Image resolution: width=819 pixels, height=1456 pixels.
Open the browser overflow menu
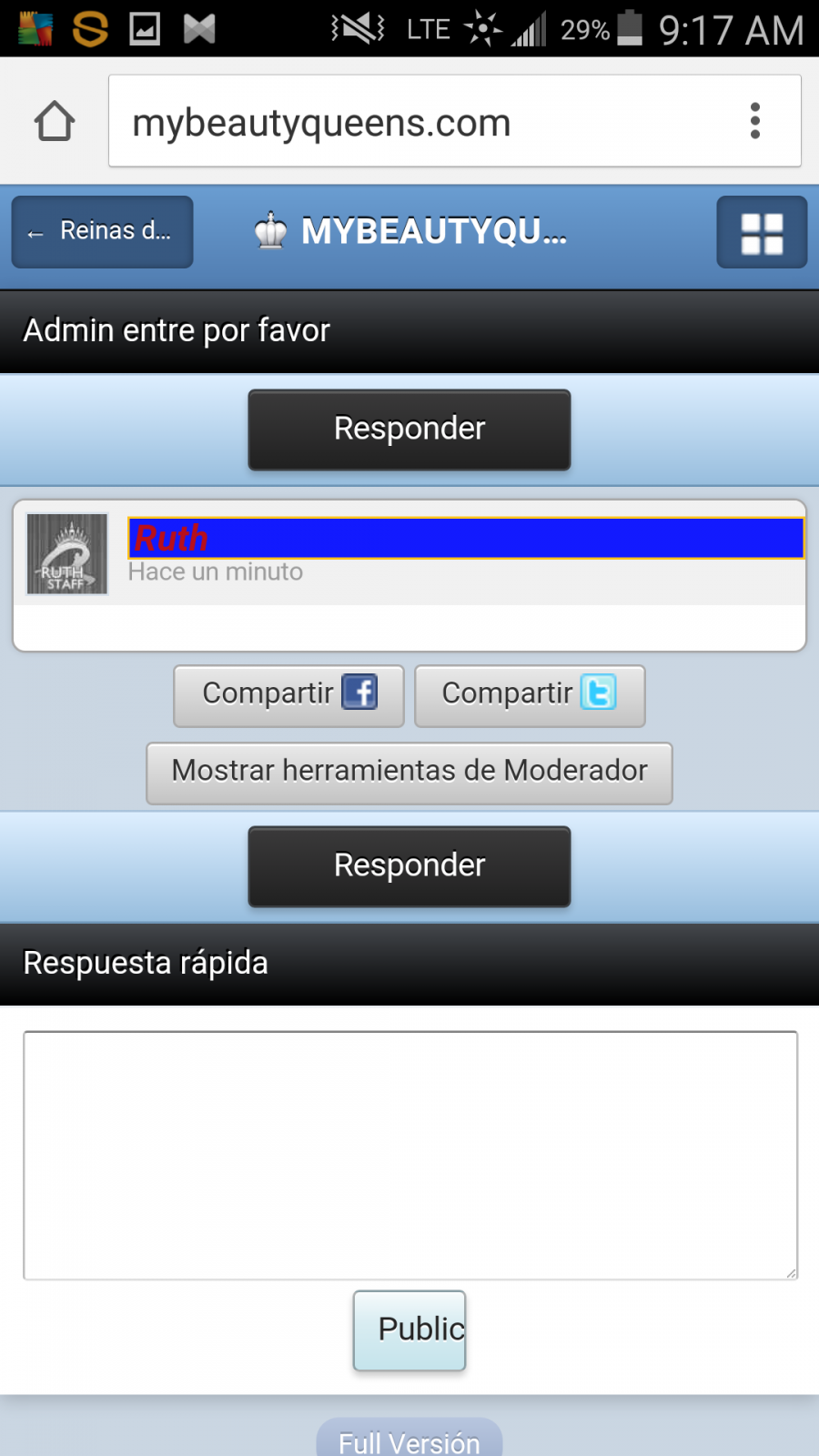click(x=754, y=121)
